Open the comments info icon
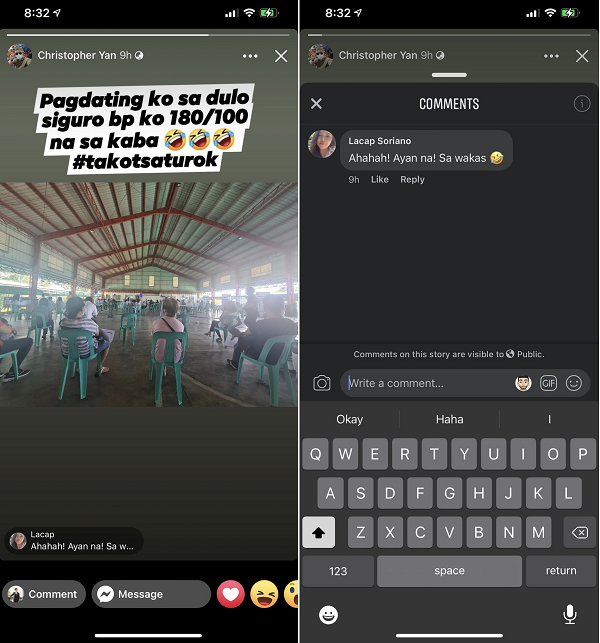This screenshot has height=643, width=600. pyautogui.click(x=582, y=104)
